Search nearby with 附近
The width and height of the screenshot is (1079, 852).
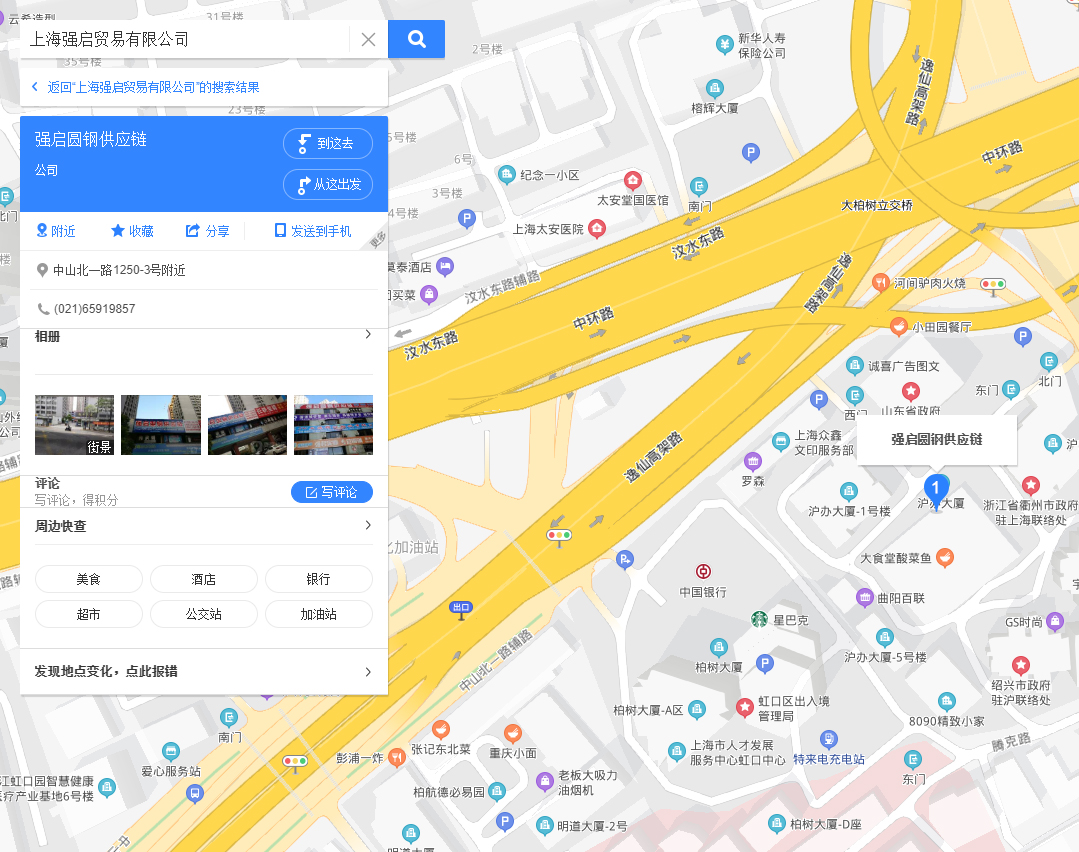[x=56, y=231]
